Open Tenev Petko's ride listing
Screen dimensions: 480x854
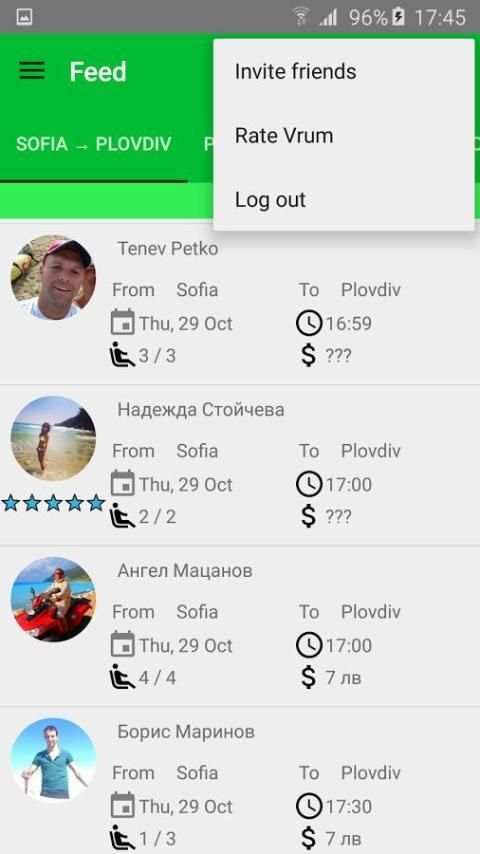(240, 302)
